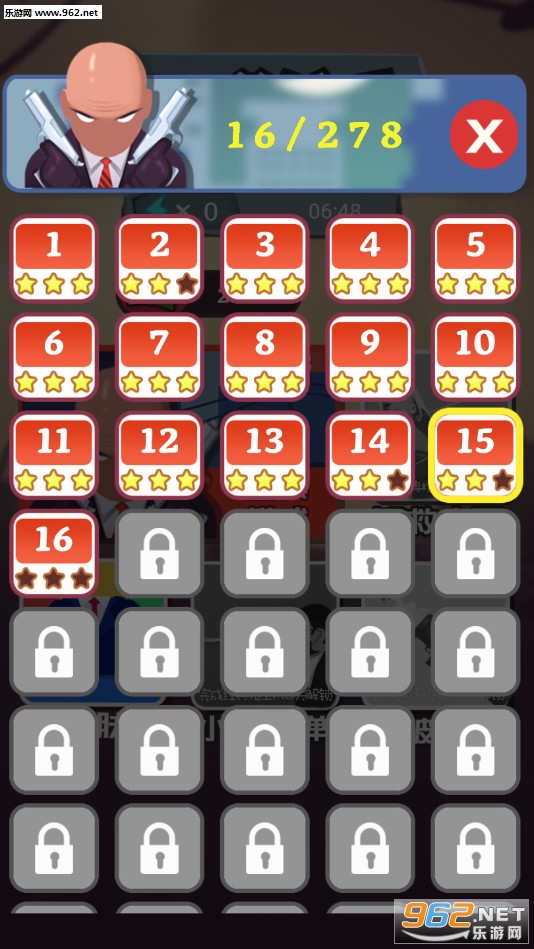
Task: Pick level 12
Action: click(x=159, y=455)
